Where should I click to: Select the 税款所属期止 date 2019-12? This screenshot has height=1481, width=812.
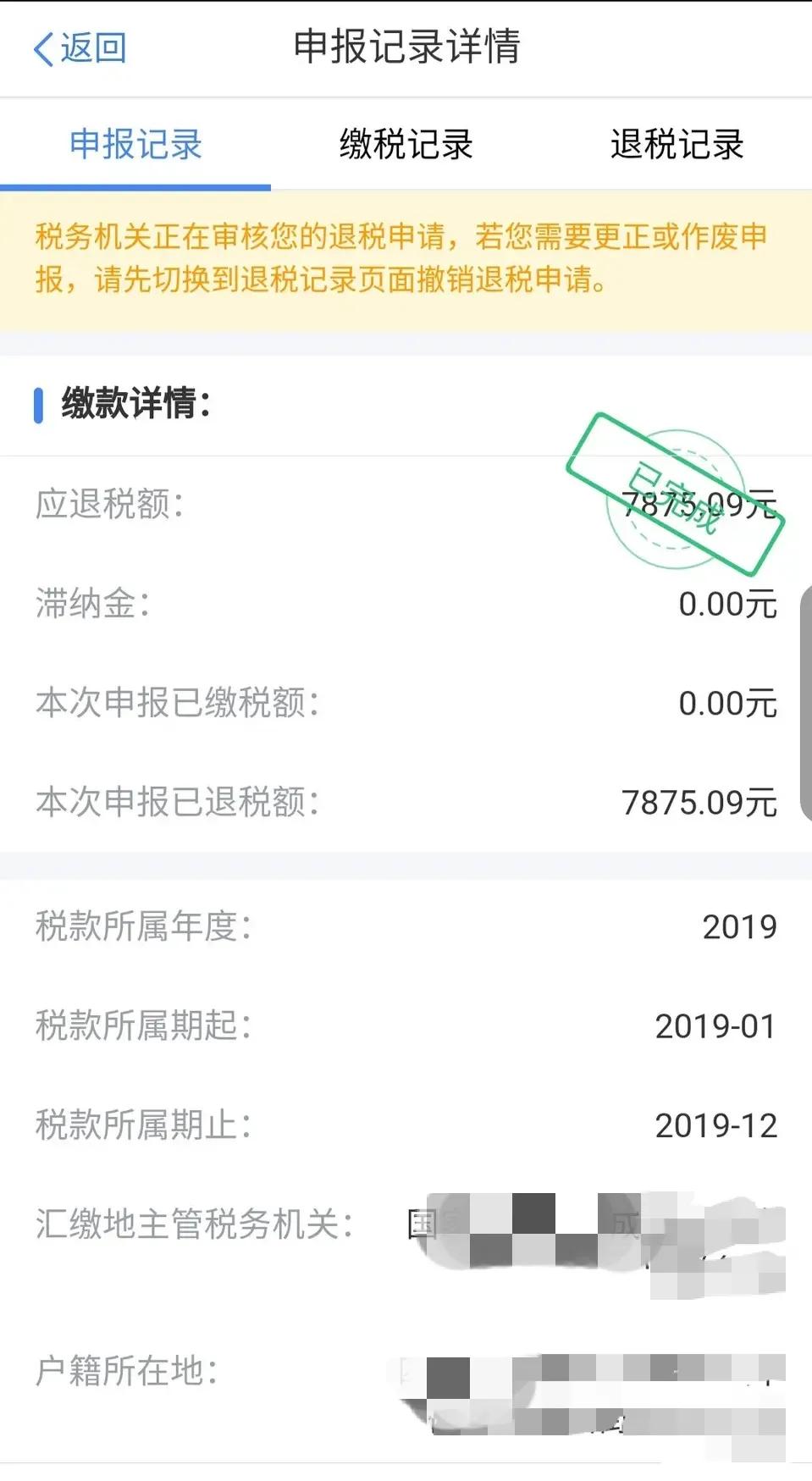click(715, 1126)
